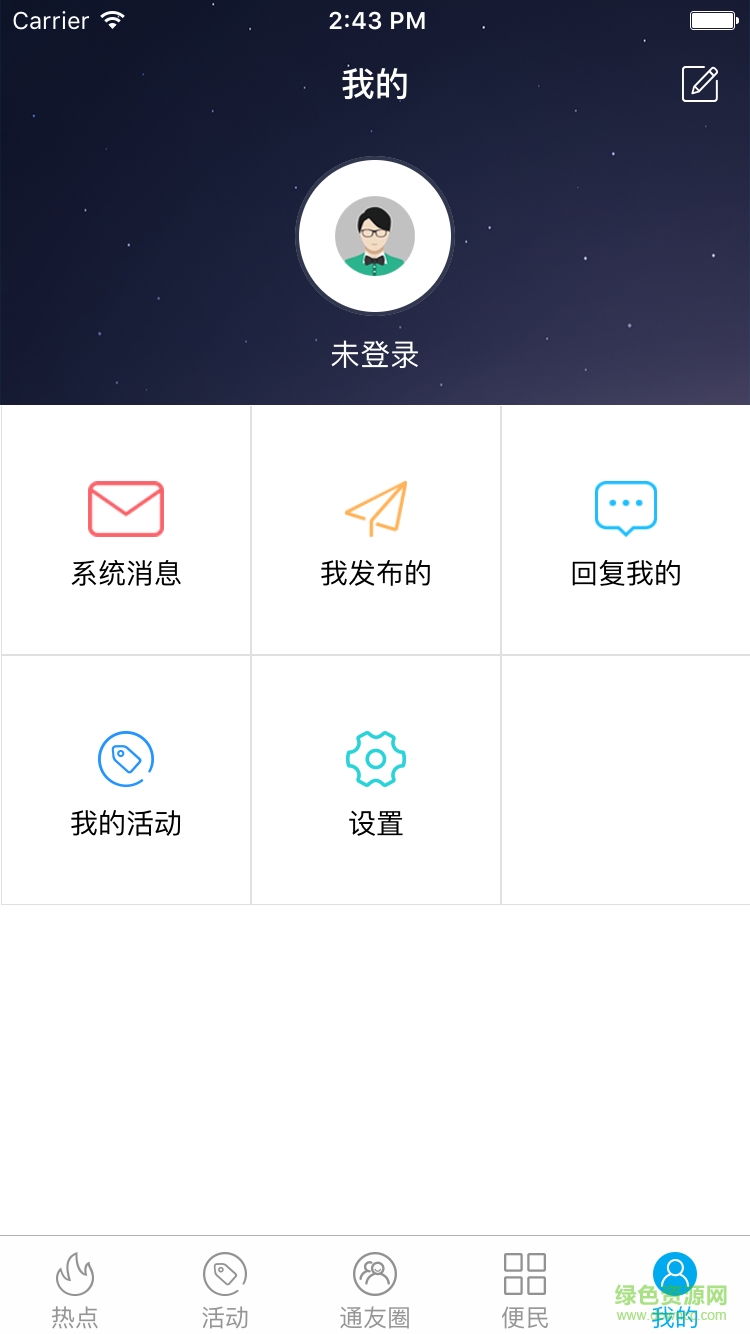
Task: Tap 未登录 to log in
Action: pos(375,355)
